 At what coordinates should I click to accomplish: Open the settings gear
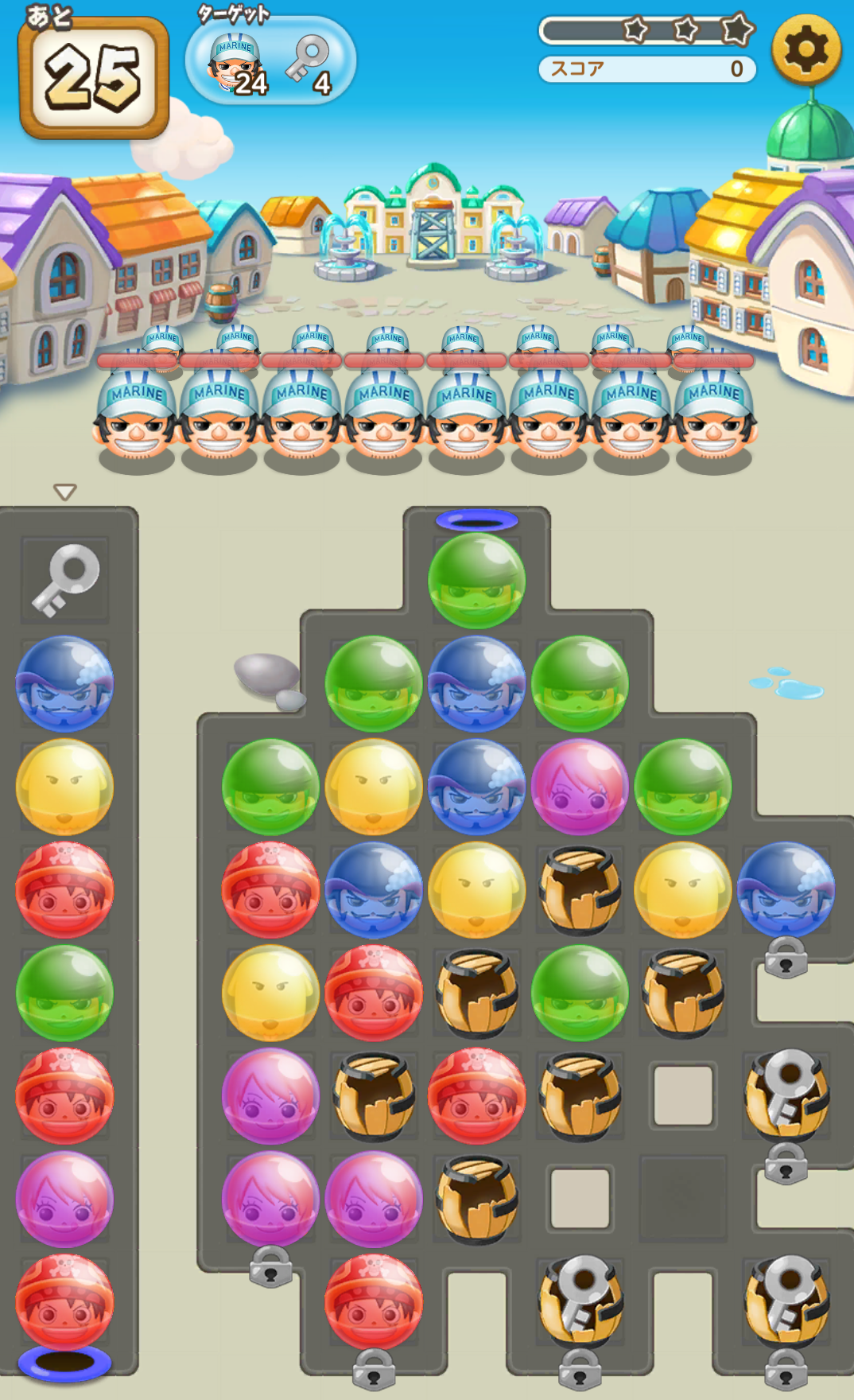(806, 49)
